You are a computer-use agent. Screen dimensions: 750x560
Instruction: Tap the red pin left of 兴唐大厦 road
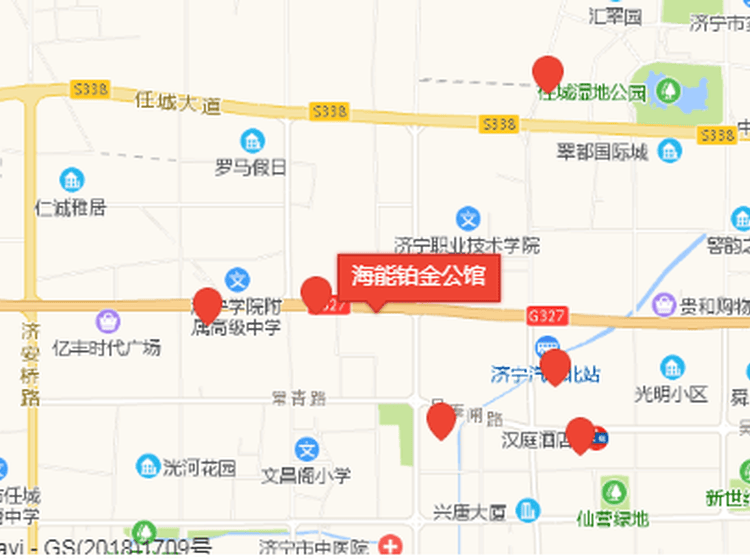pos(441,420)
